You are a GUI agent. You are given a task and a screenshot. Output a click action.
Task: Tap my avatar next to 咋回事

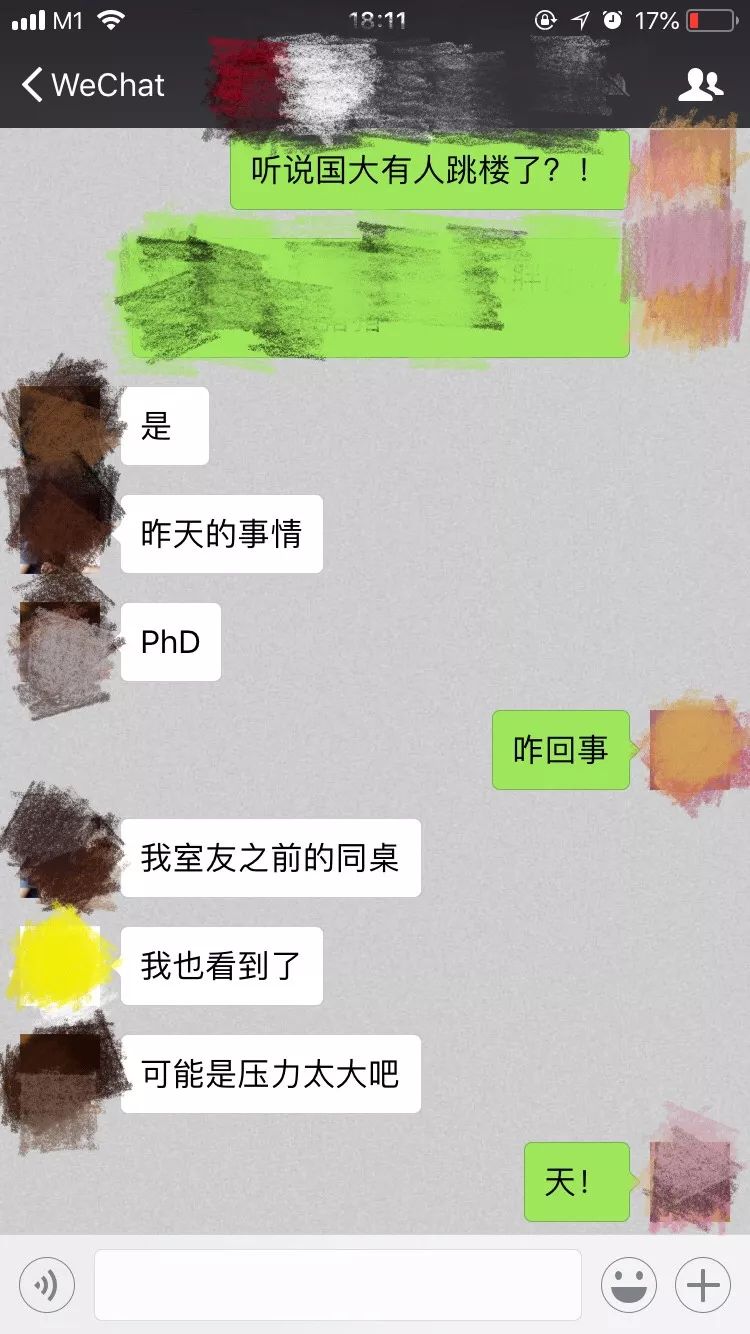(690, 750)
